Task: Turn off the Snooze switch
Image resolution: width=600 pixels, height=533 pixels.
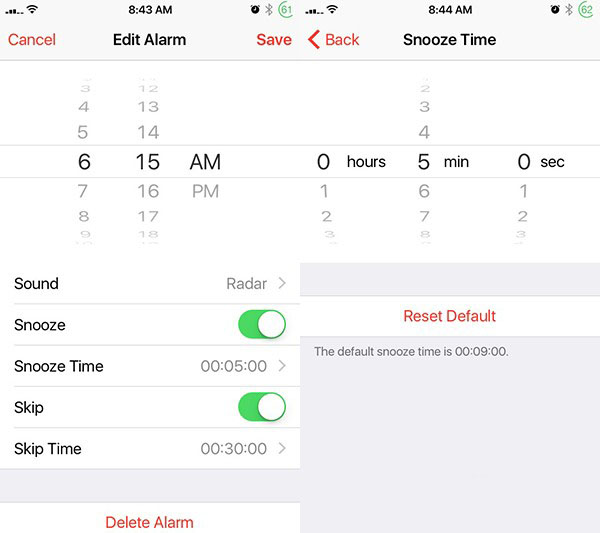Action: (x=261, y=325)
